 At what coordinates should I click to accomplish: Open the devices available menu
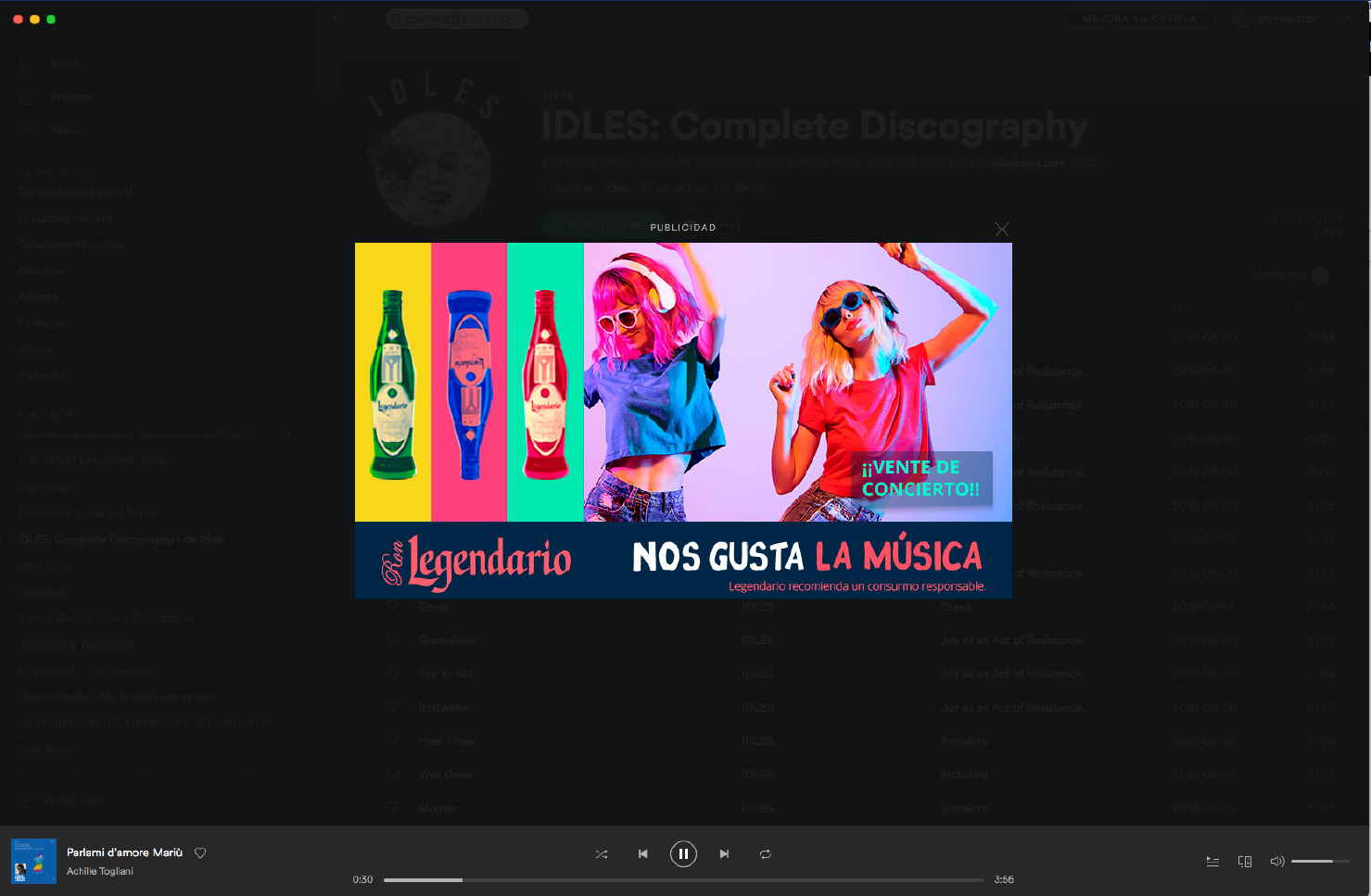(1245, 861)
